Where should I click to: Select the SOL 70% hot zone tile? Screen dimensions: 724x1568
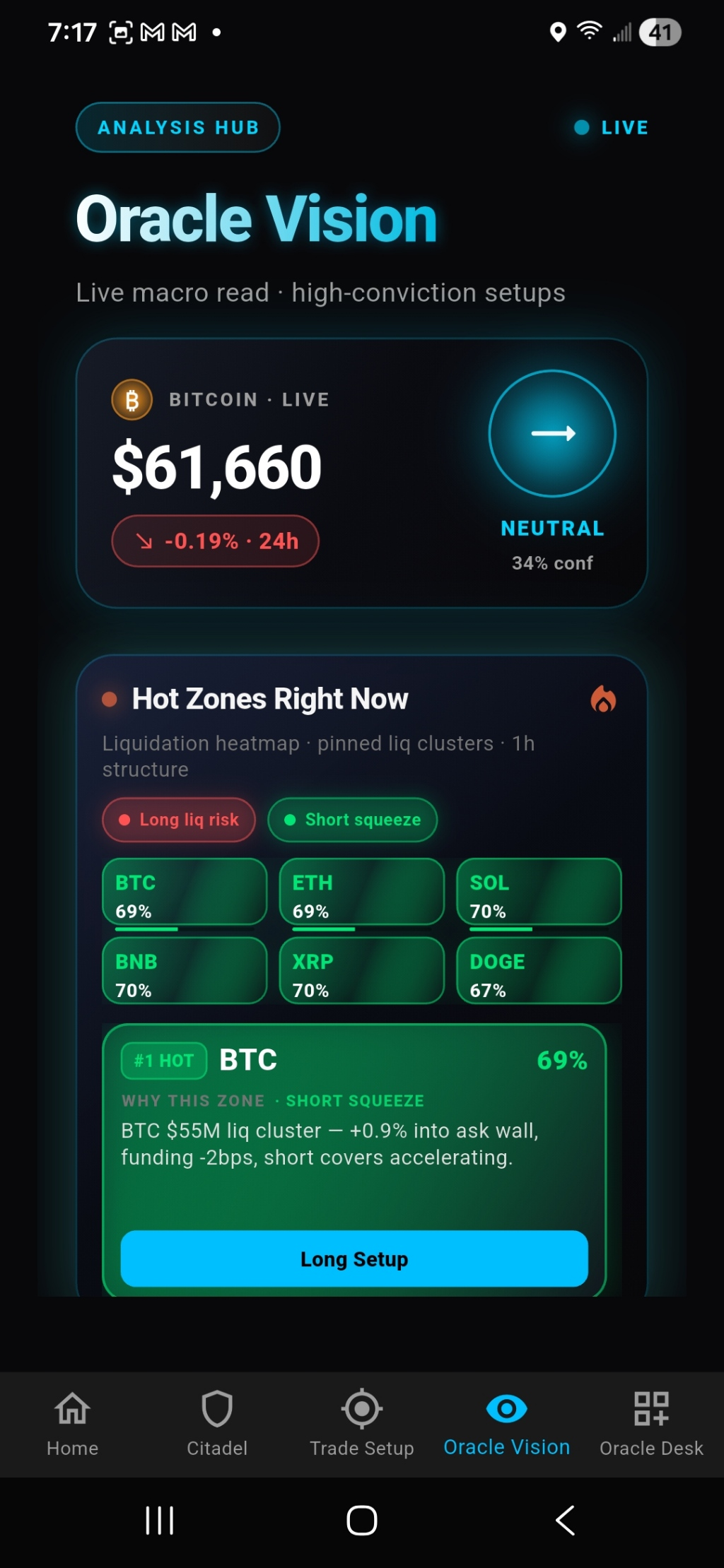point(539,892)
